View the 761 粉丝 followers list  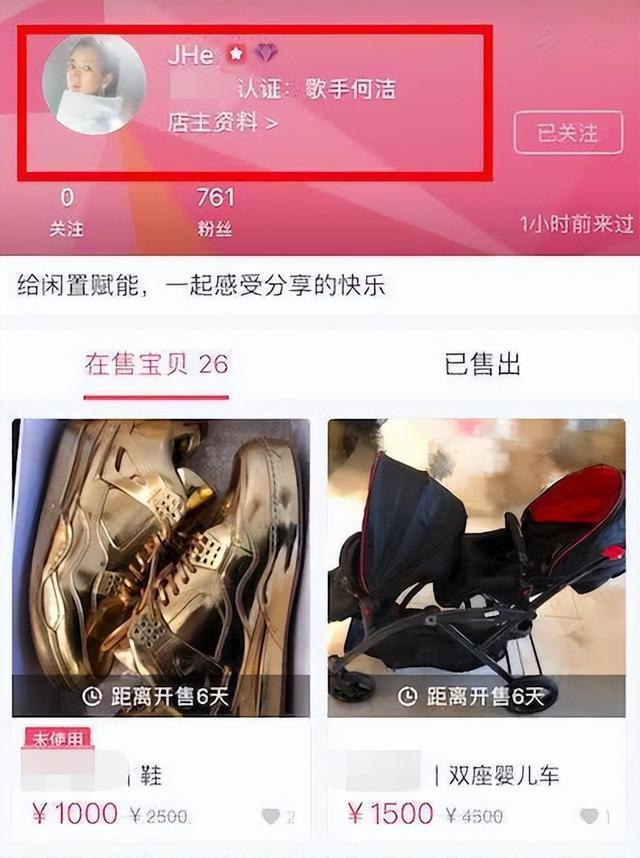click(215, 212)
